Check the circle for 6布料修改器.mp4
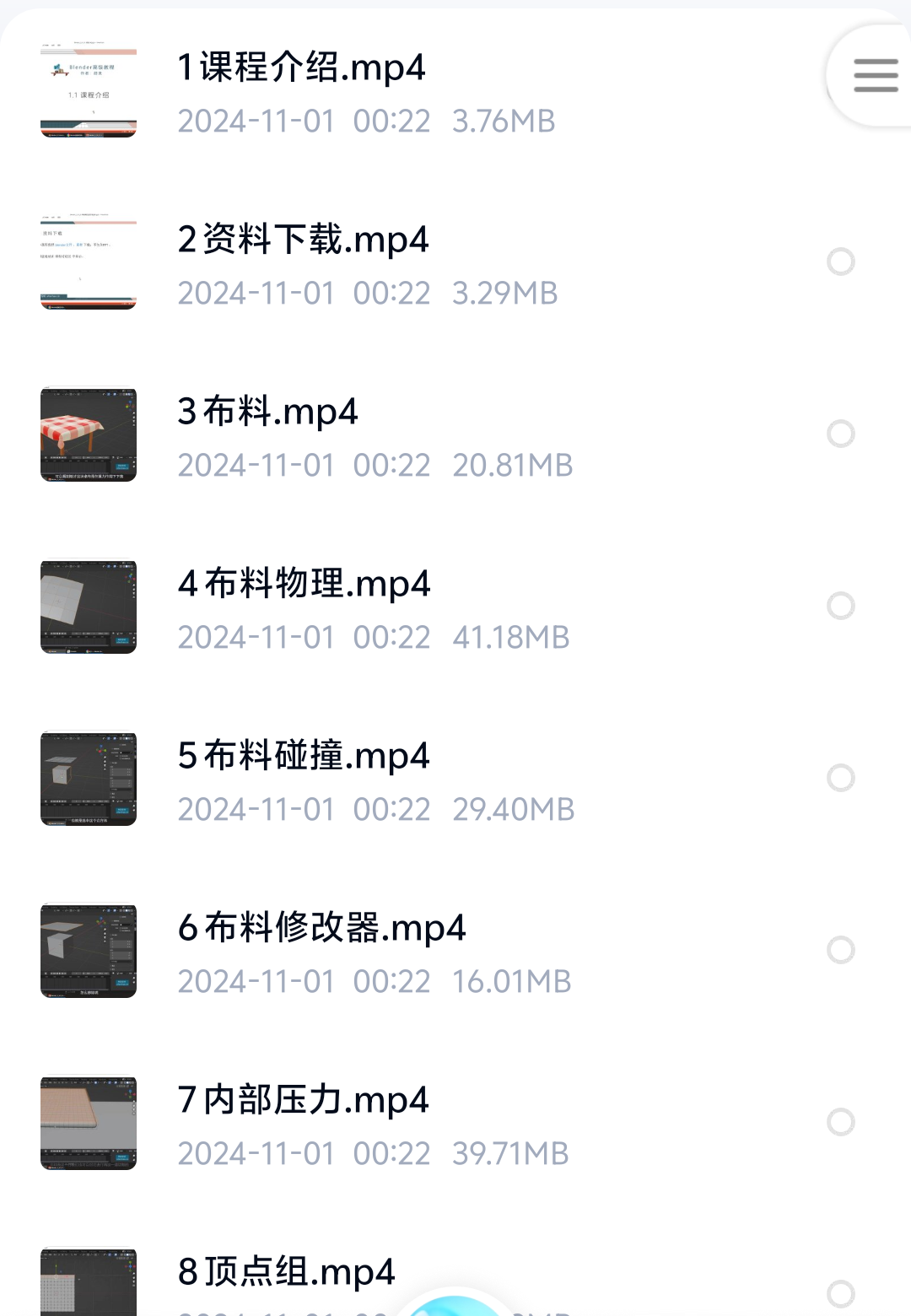Viewport: 911px width, 1316px height. coord(841,950)
